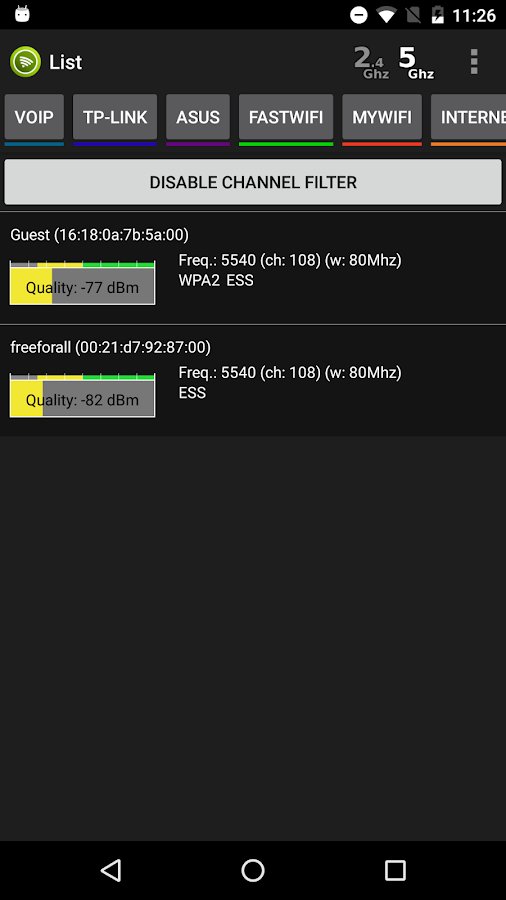Open the Guest network entry

click(x=253, y=268)
